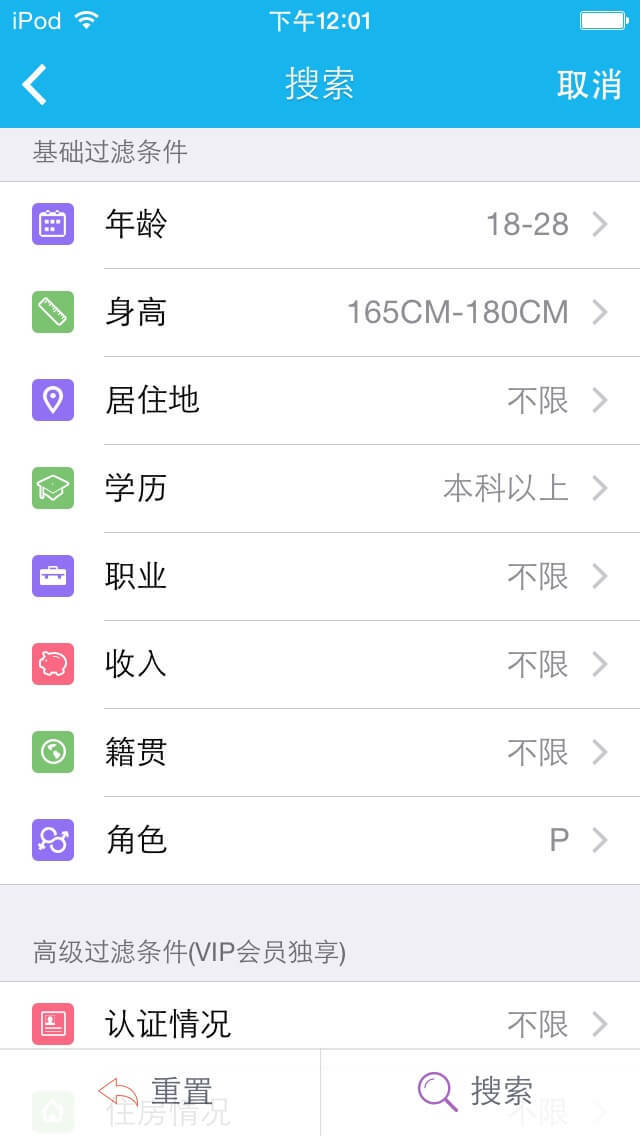Change the 角色 role setting
Screen dimensions: 640x1136
point(320,841)
